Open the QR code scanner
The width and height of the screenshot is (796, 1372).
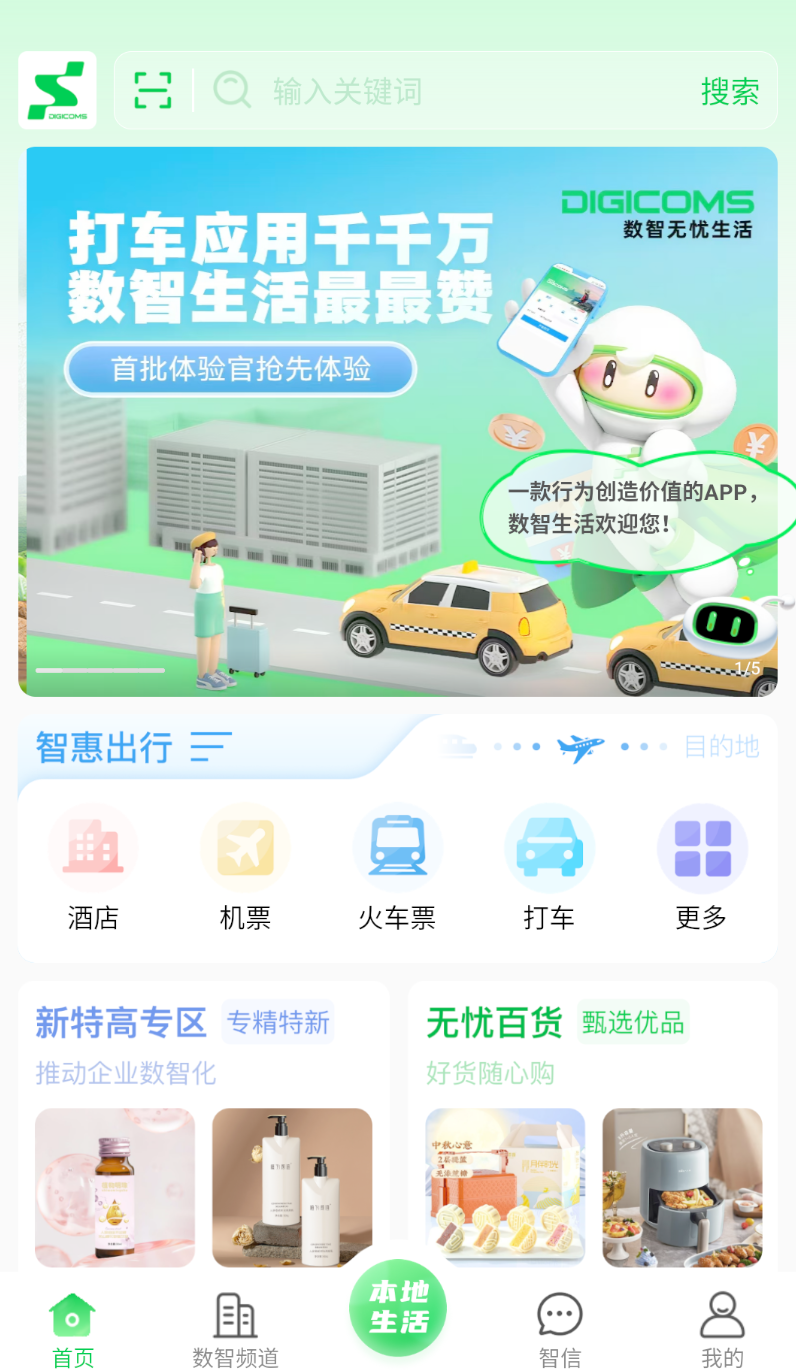[151, 90]
